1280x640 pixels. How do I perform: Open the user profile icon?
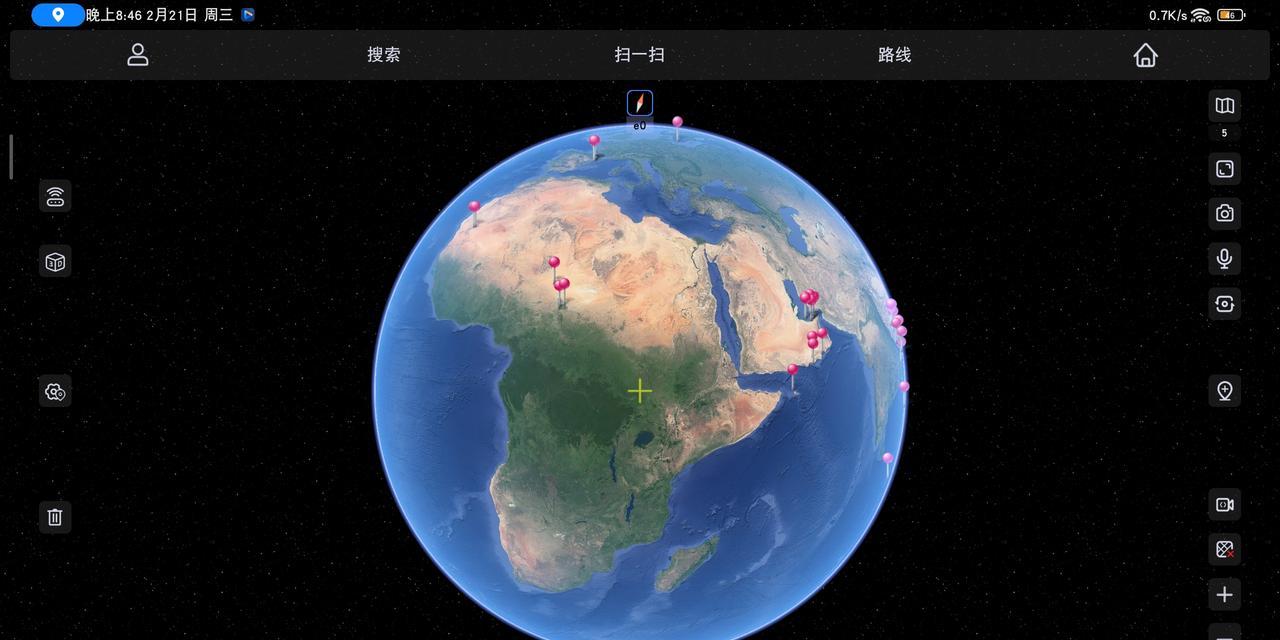click(138, 55)
